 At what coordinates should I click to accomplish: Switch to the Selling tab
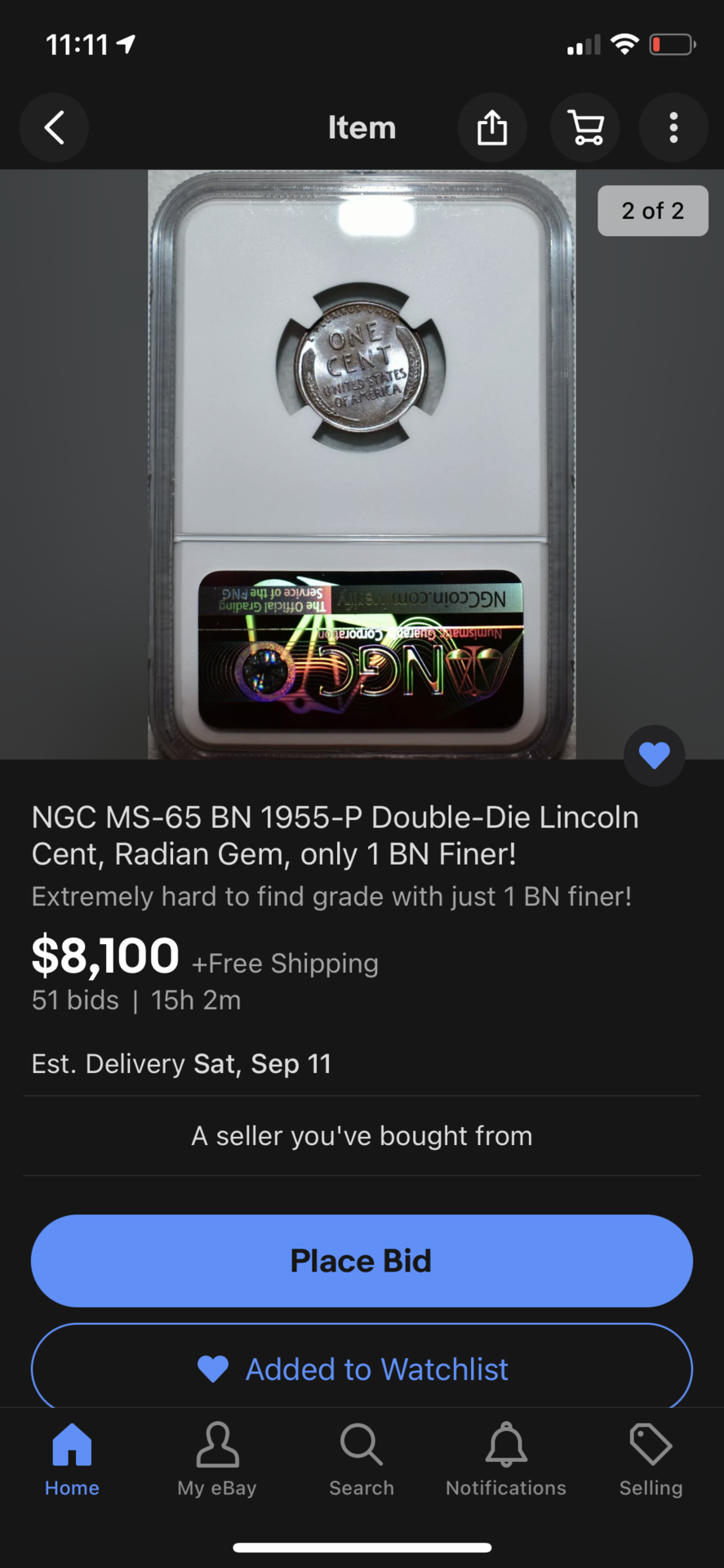pos(651,1460)
